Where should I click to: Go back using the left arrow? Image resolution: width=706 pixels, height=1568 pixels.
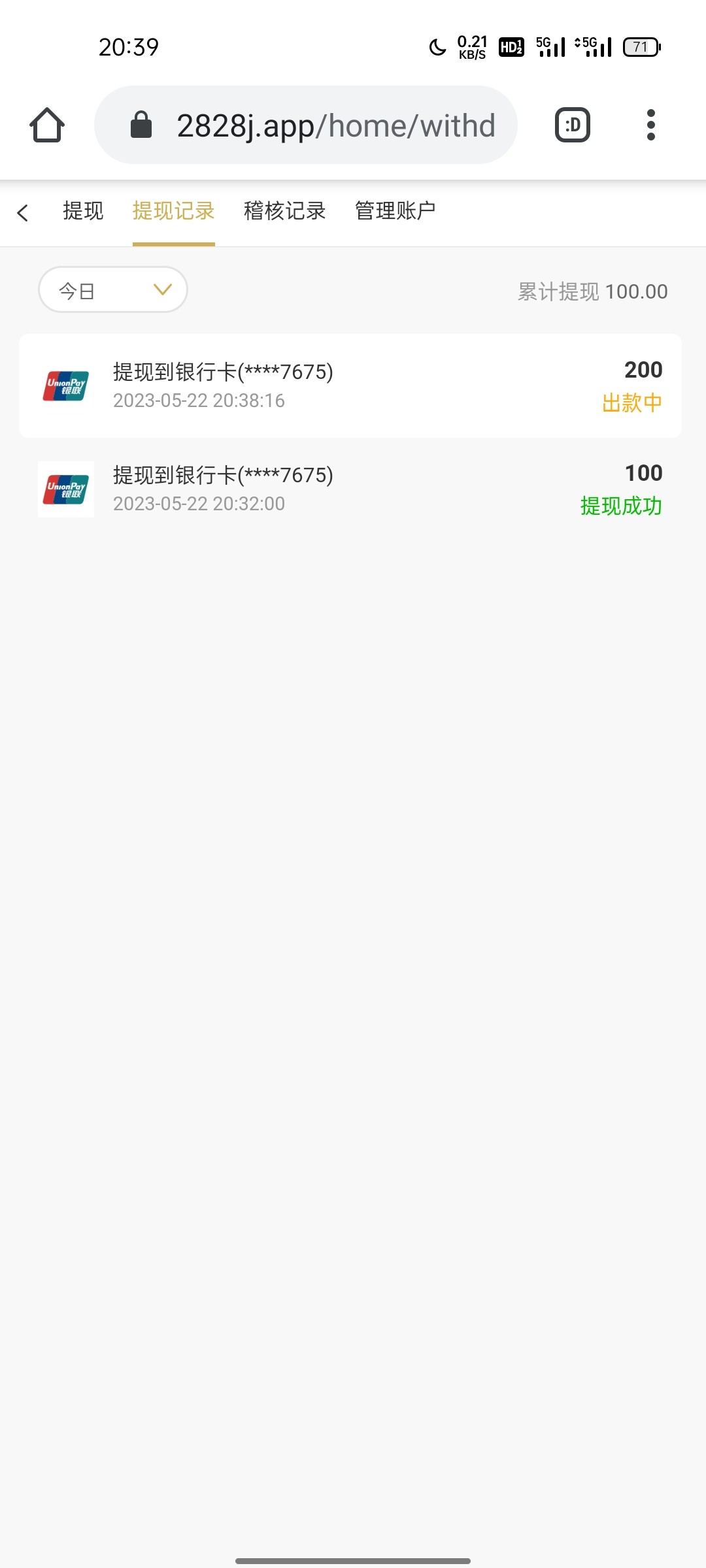(24, 212)
